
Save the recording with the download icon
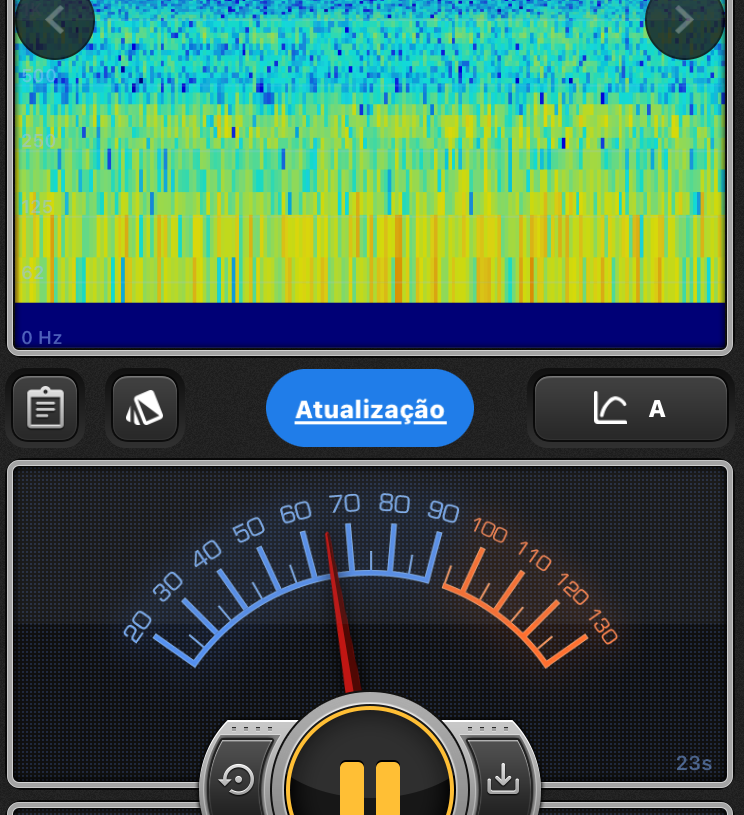pyautogui.click(x=503, y=779)
